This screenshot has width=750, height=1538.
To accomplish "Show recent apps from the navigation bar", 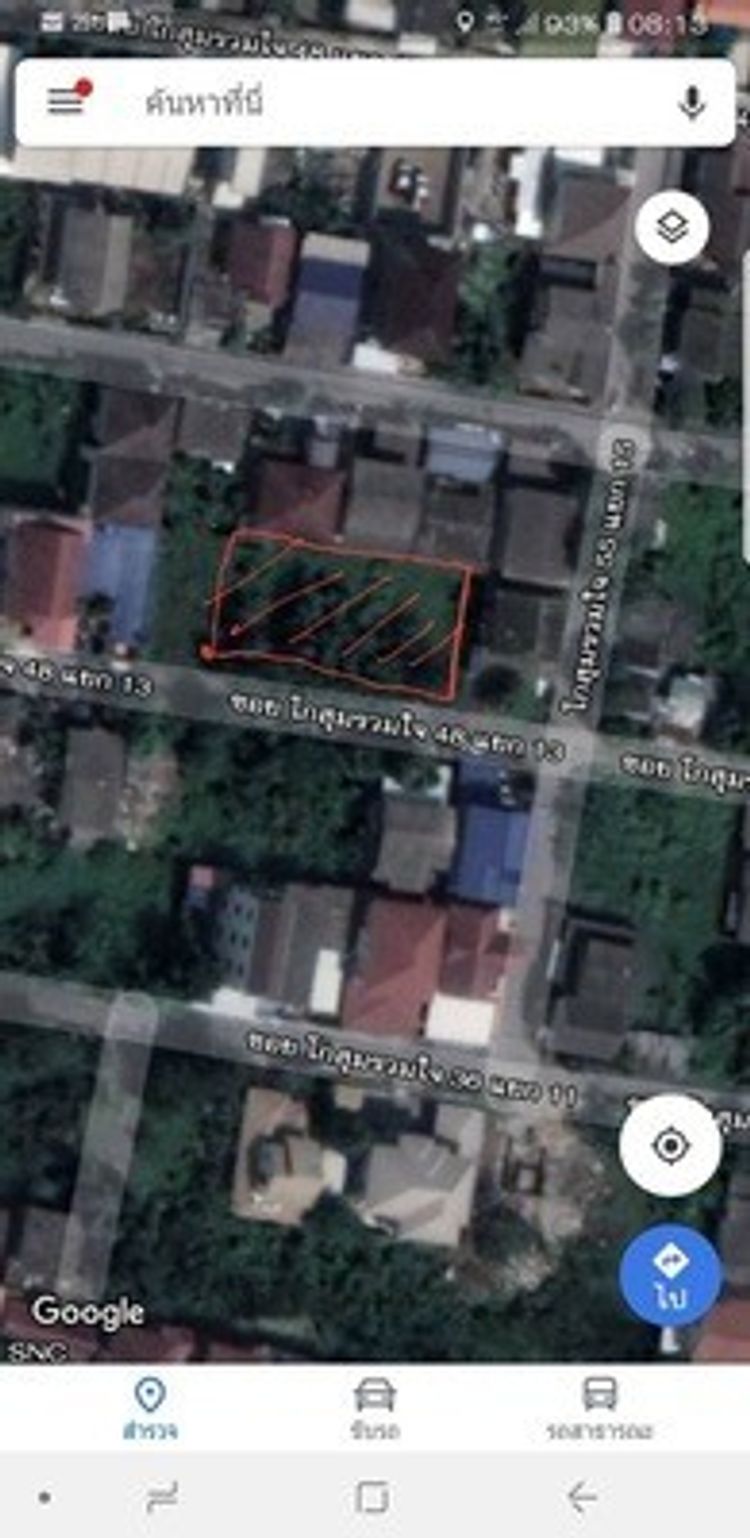I will pos(161,1497).
